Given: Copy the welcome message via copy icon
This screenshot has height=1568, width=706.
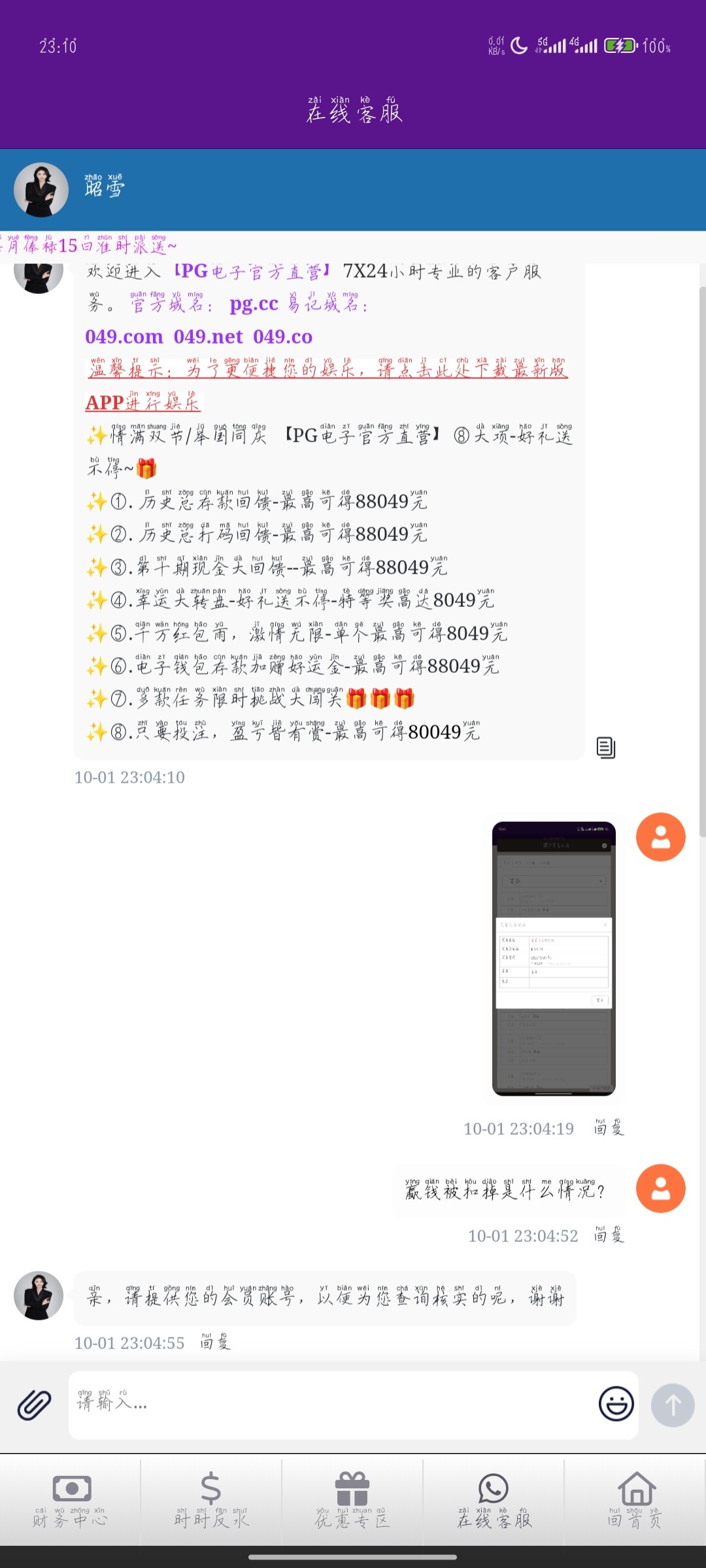Looking at the screenshot, I should click(606, 747).
